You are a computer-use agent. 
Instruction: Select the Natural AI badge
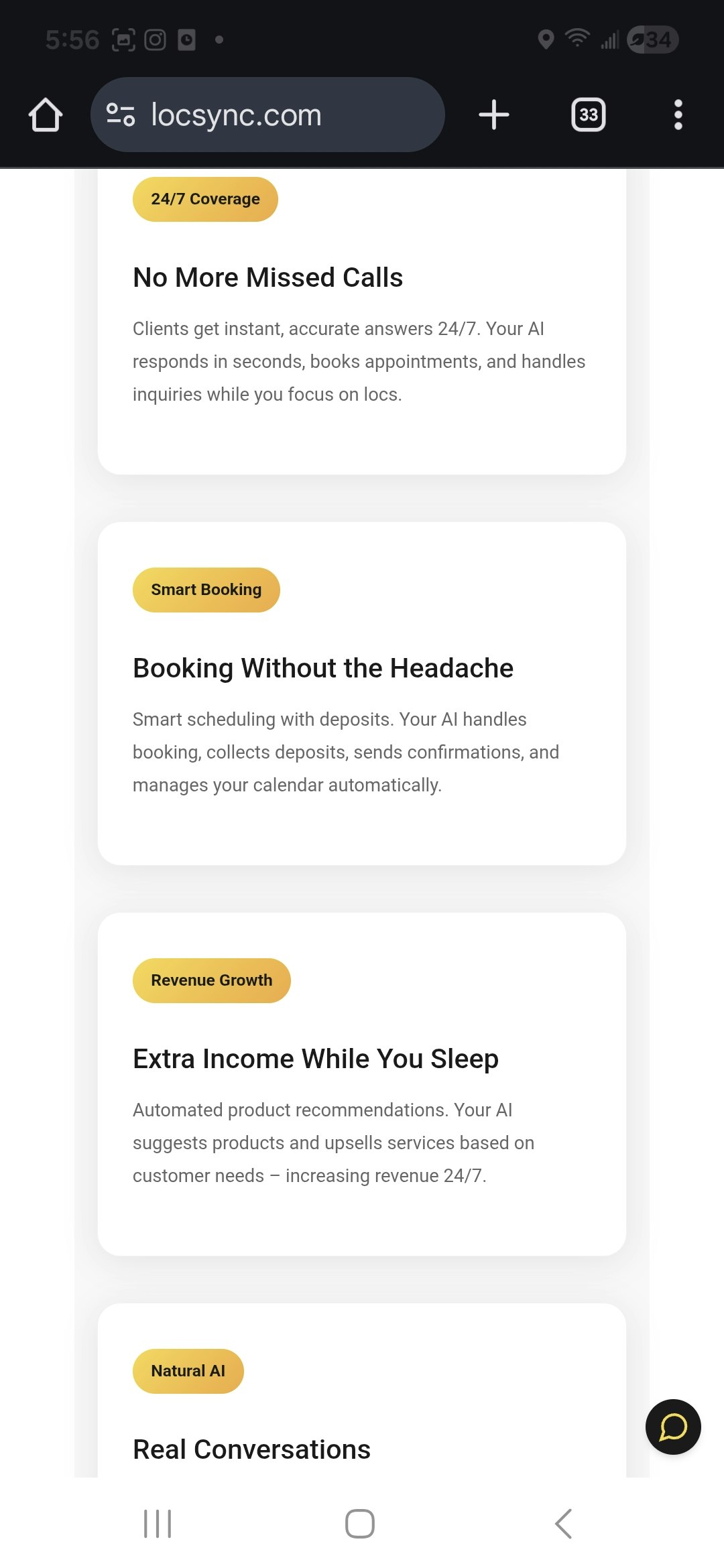188,1370
